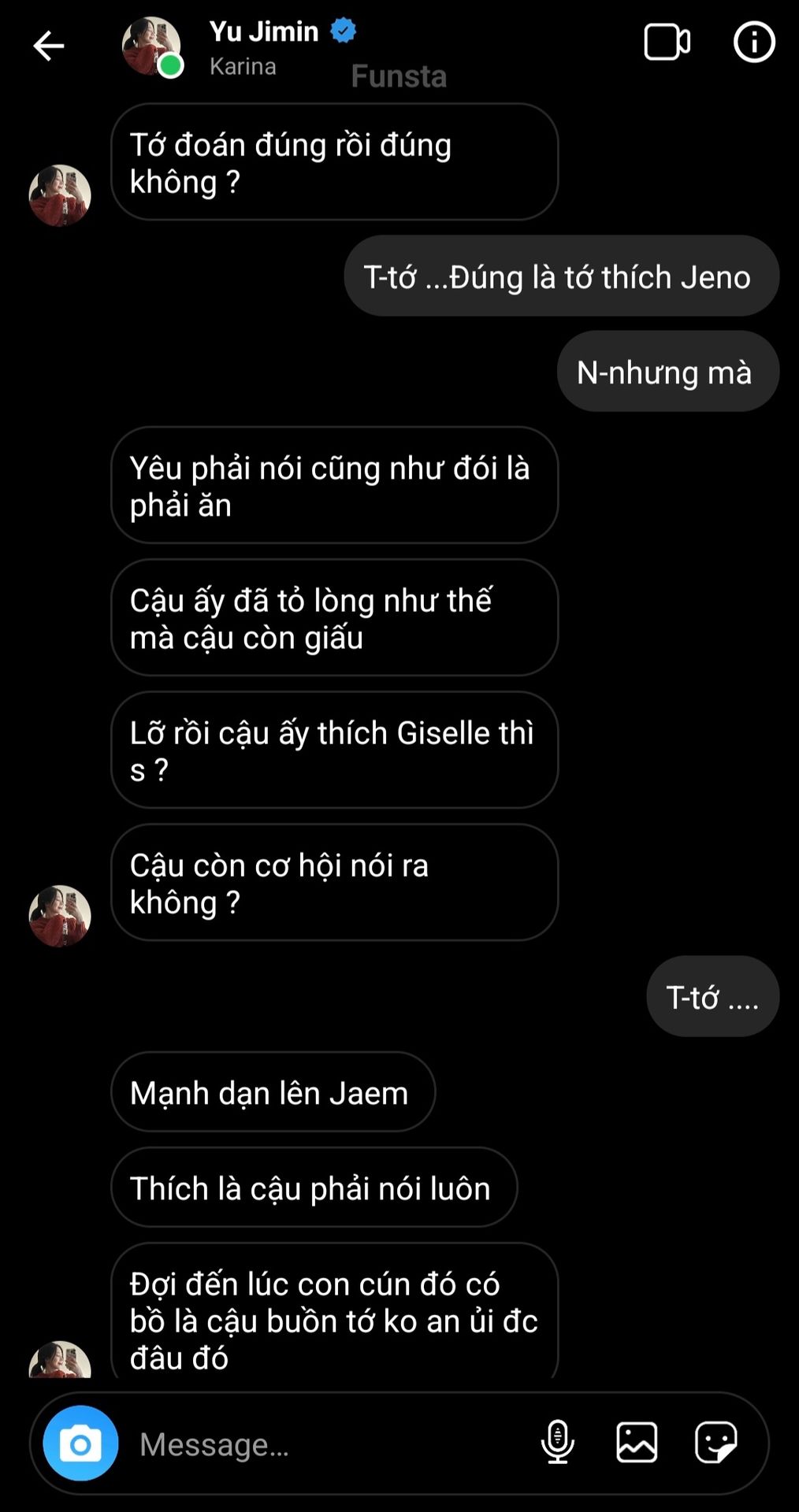Viewport: 799px width, 1512px height.
Task: Open the gallery image picker
Action: [x=637, y=1443]
